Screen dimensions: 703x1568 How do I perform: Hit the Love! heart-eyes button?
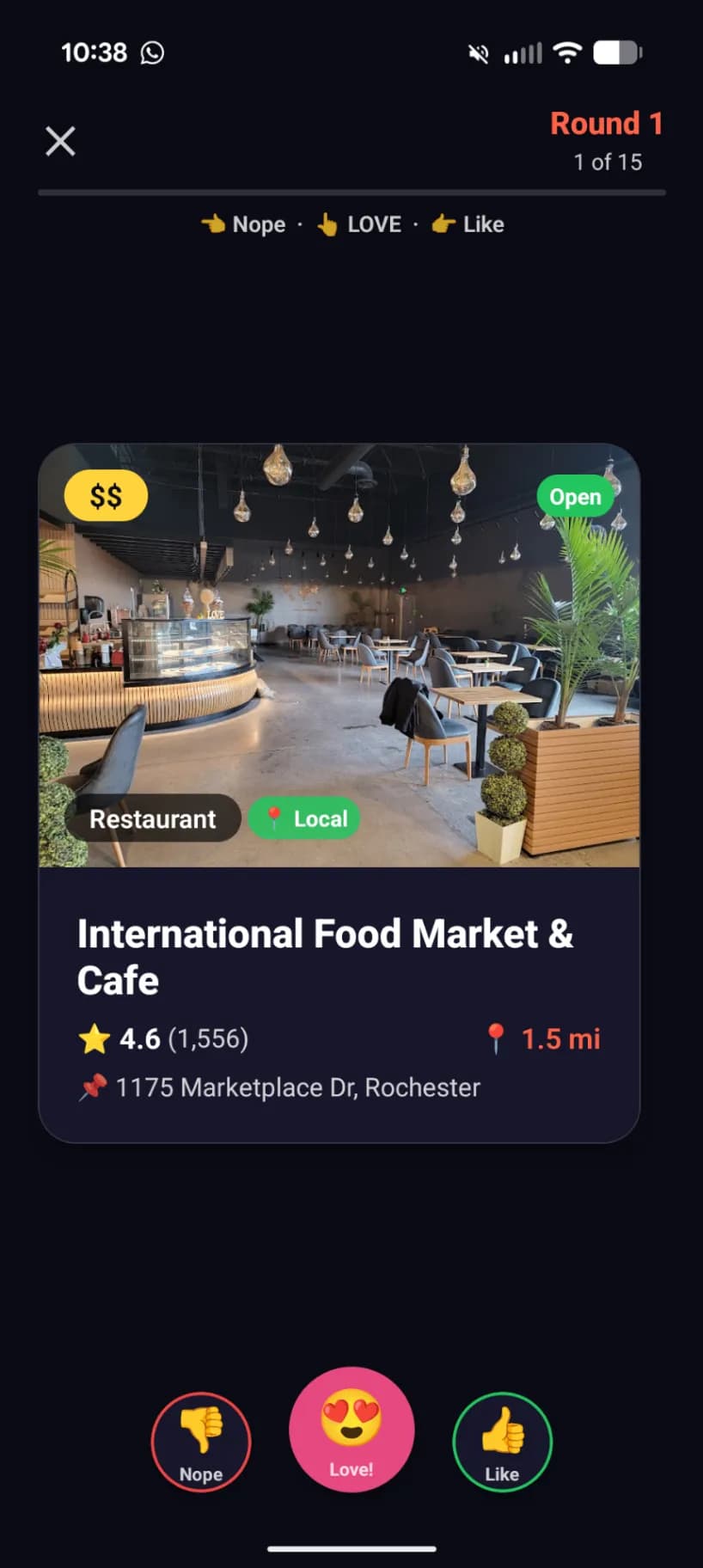tap(351, 1429)
